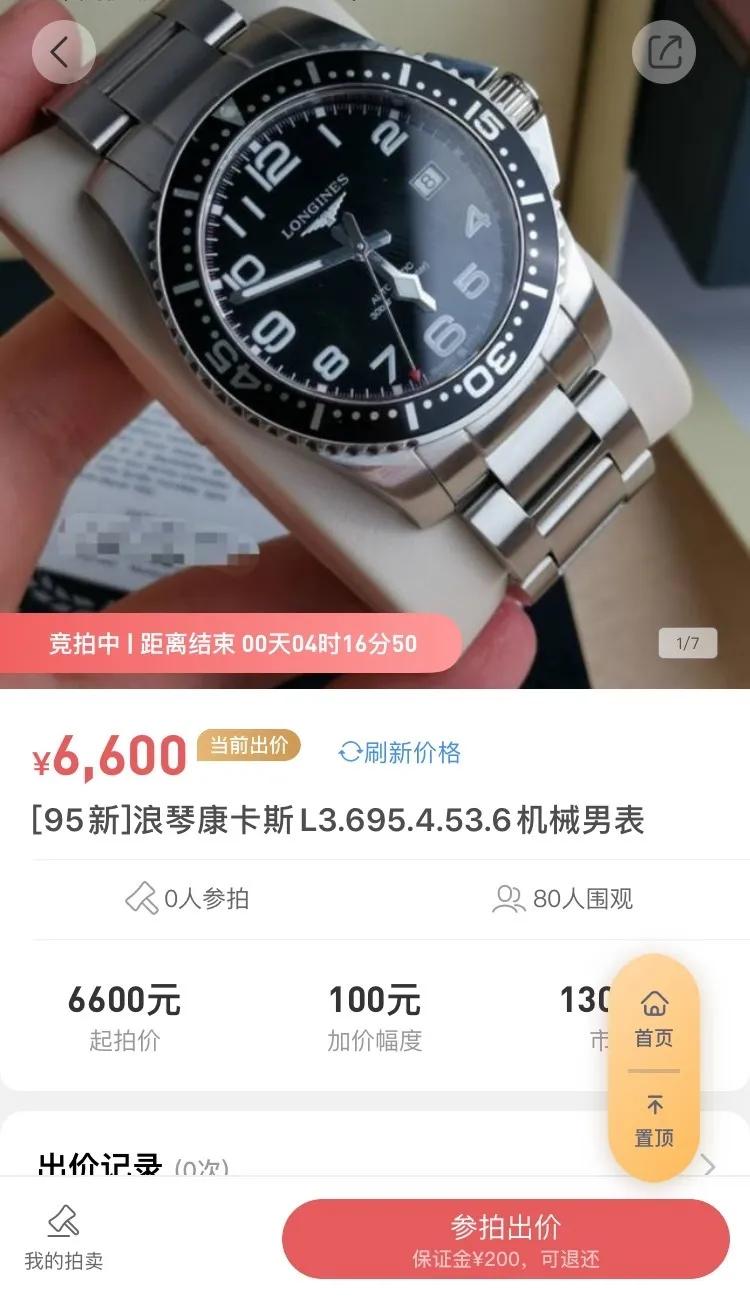
Task: Click the 竞拍中 countdown banner
Action: (228, 644)
